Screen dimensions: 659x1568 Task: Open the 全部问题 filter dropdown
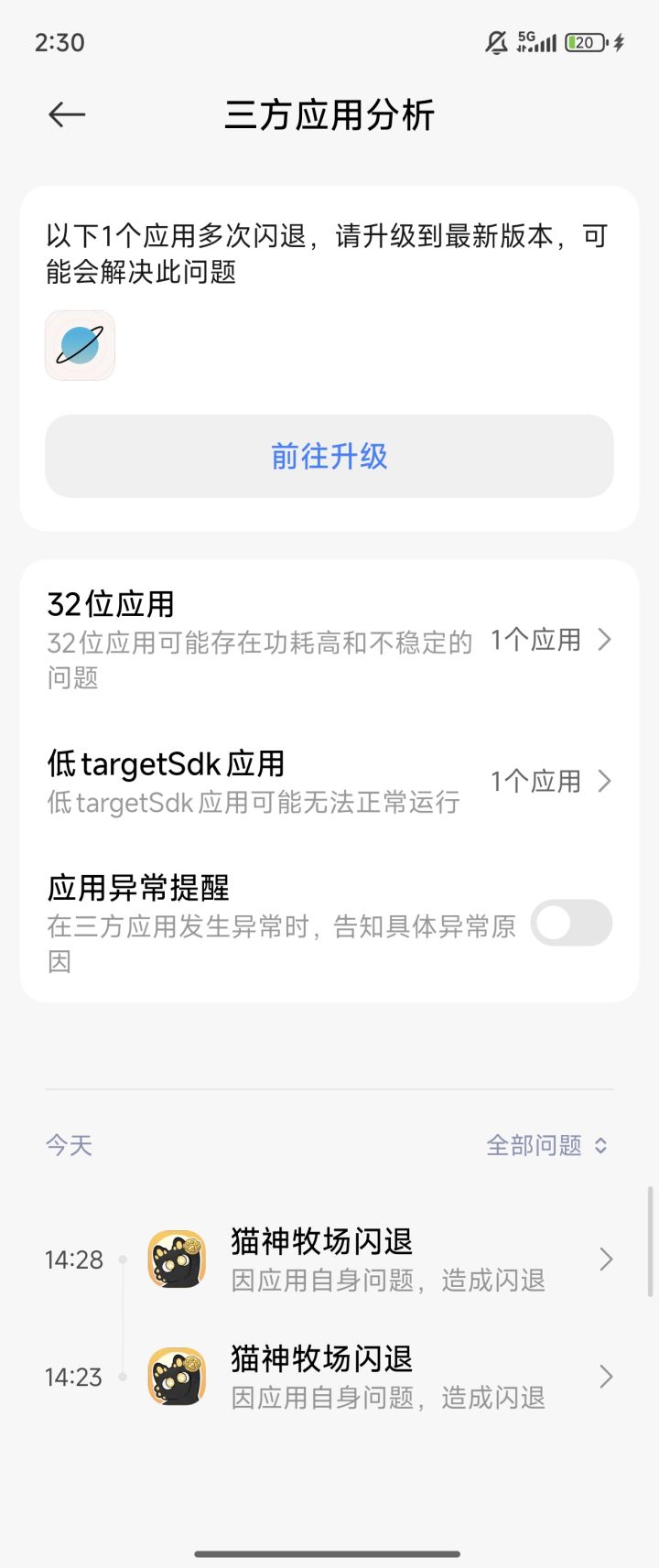click(x=545, y=1145)
